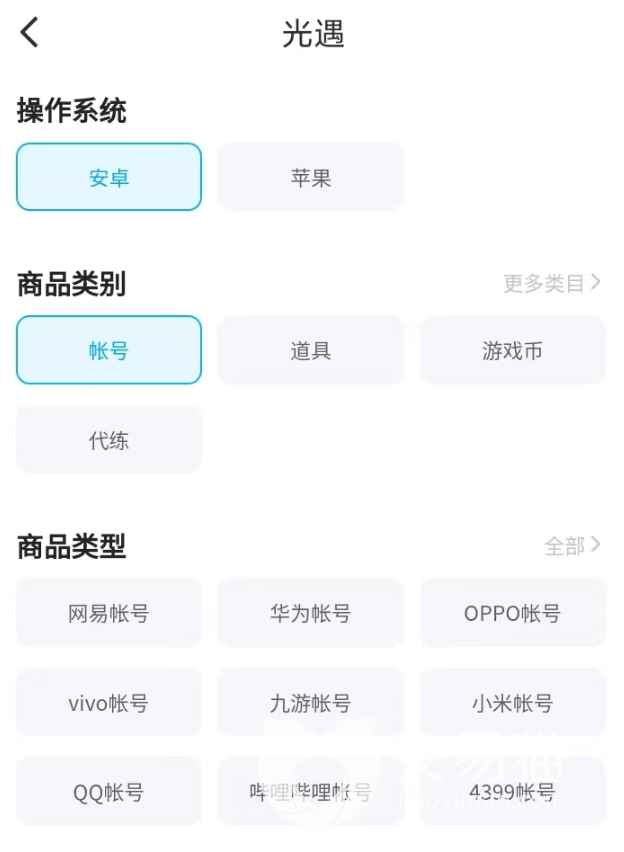This screenshot has height=852, width=624.
Task: Go back from the 光遇 page
Action: pos(30,33)
